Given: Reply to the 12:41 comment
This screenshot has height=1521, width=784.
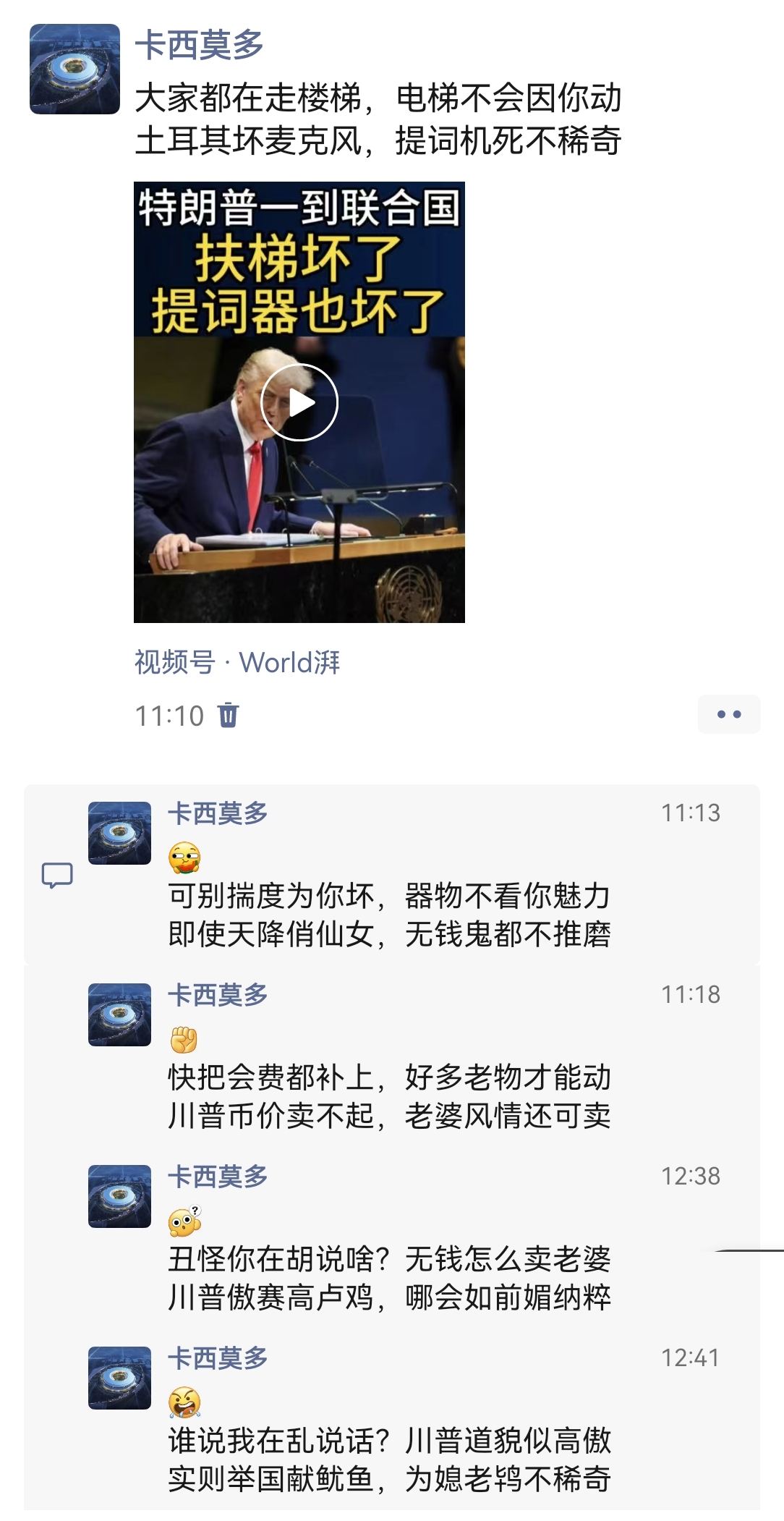Looking at the screenshot, I should point(389,1459).
